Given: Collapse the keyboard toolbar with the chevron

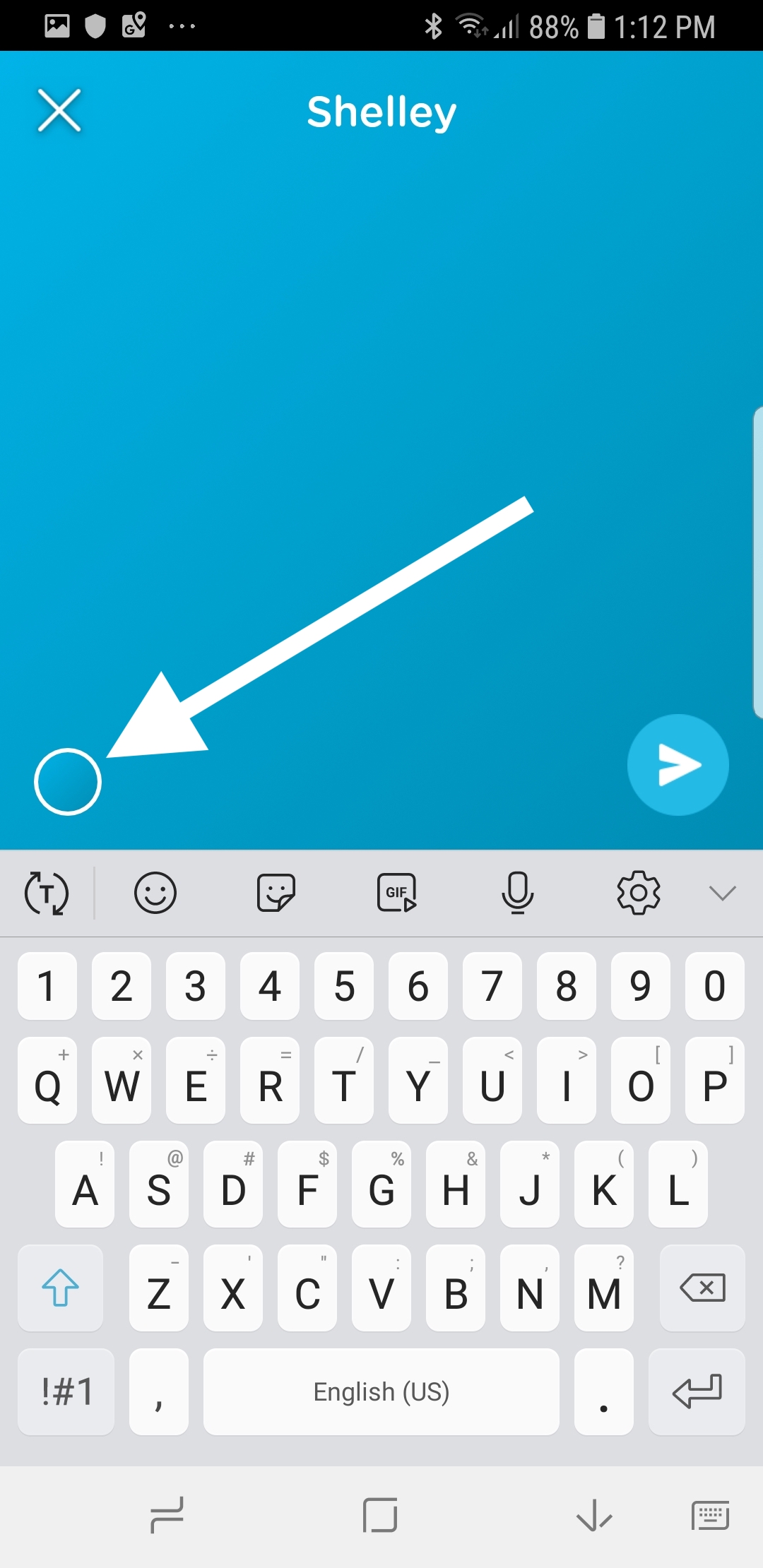Looking at the screenshot, I should click(722, 893).
